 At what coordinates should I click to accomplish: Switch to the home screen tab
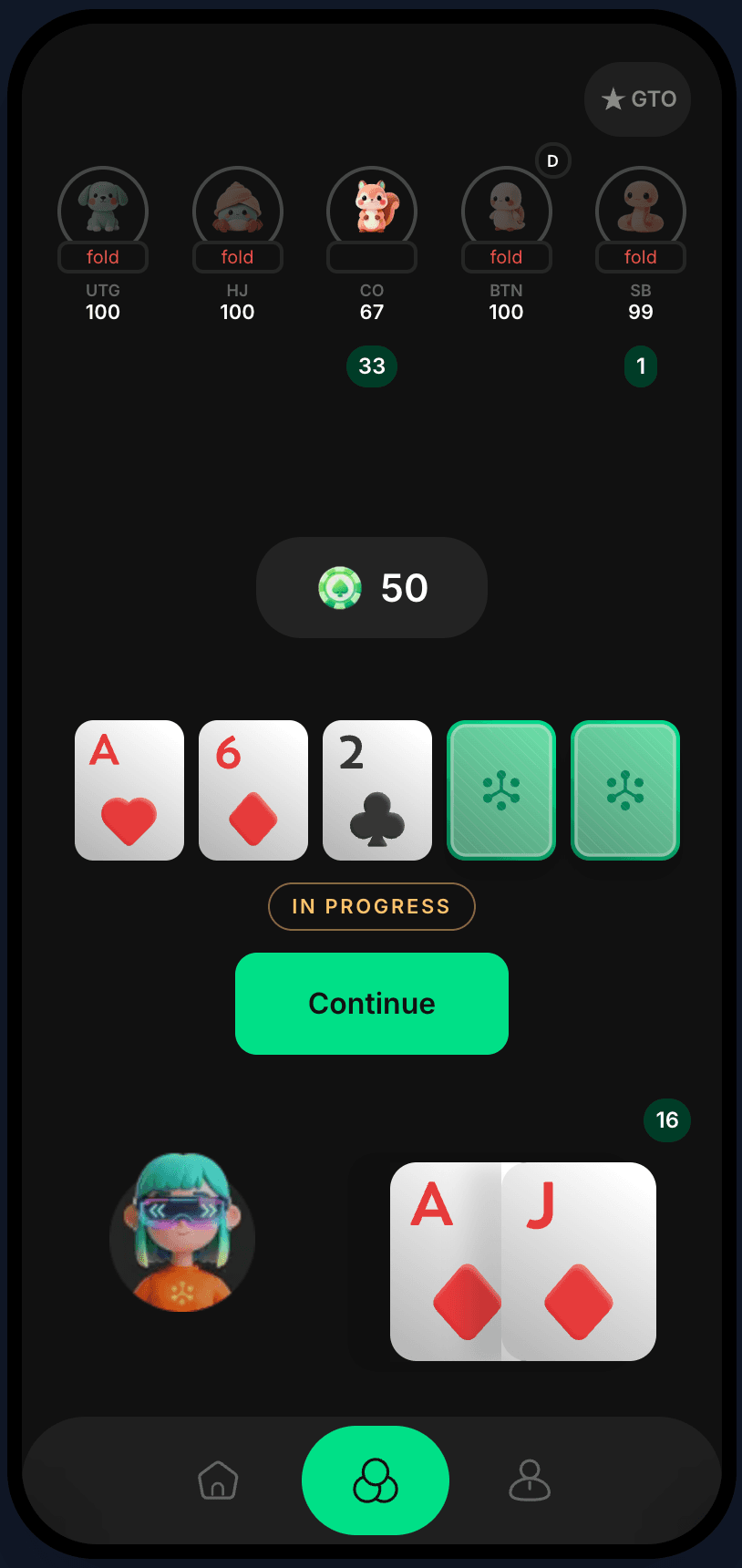point(218,1481)
